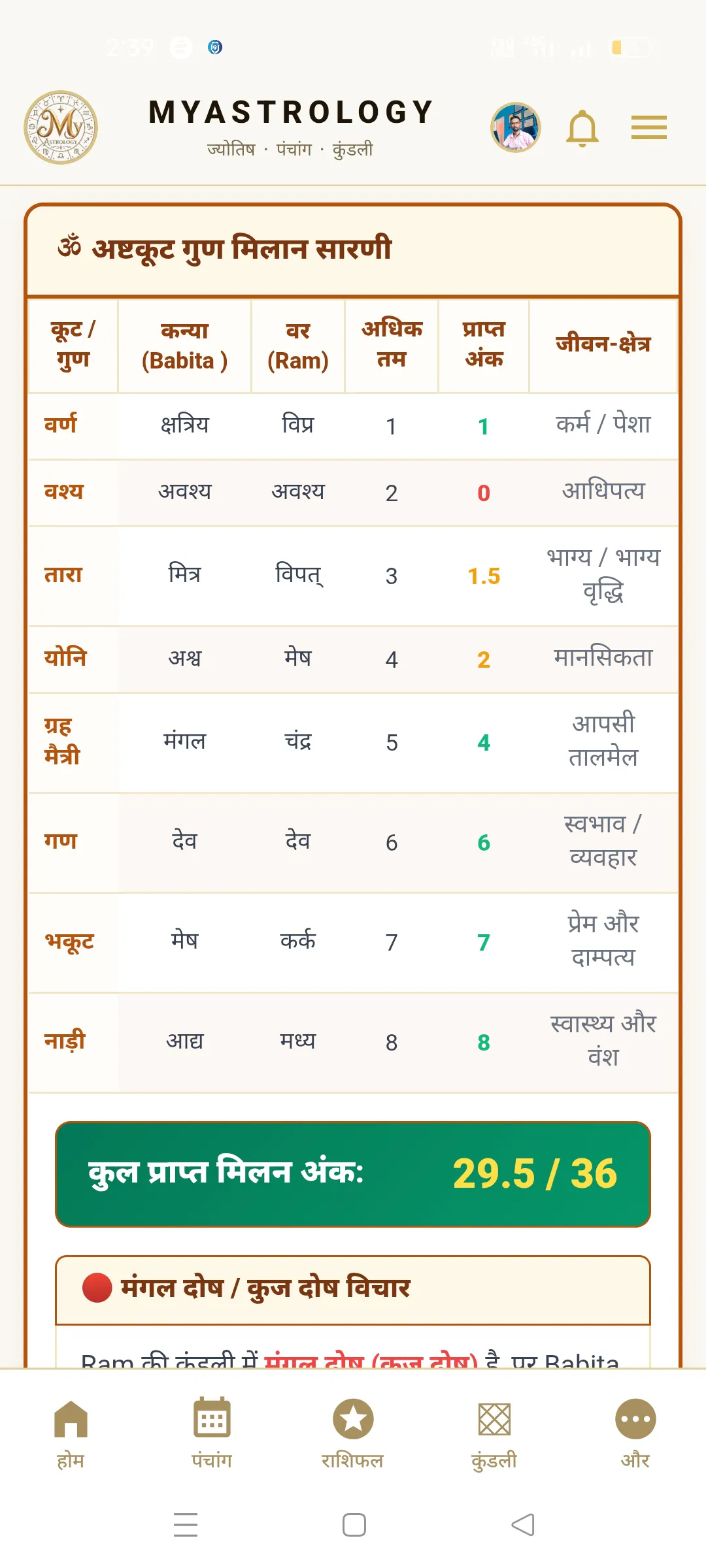Open the राशिफल tab
Image resolution: width=706 pixels, height=1568 pixels.
click(353, 1433)
